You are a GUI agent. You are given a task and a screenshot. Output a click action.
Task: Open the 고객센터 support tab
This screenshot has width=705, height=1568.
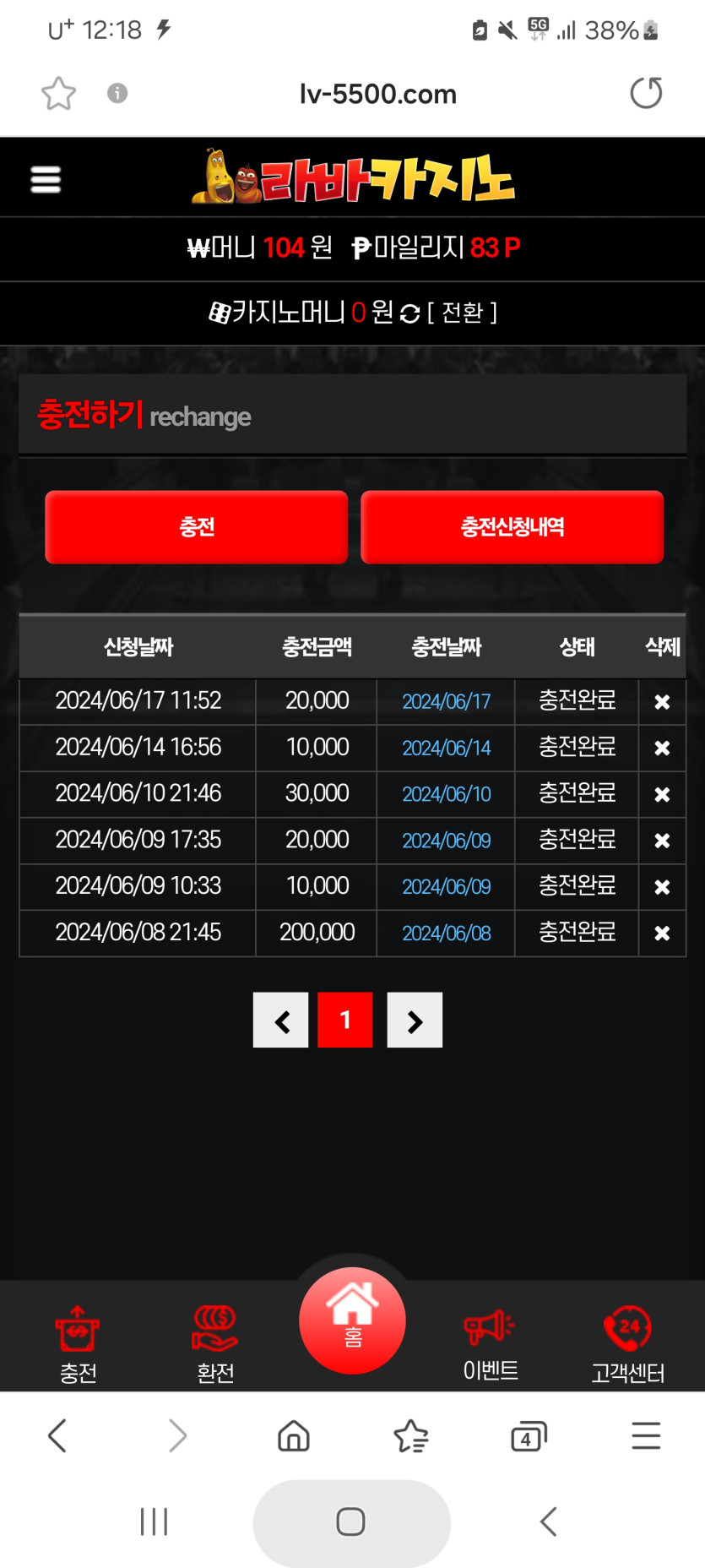(x=627, y=1343)
